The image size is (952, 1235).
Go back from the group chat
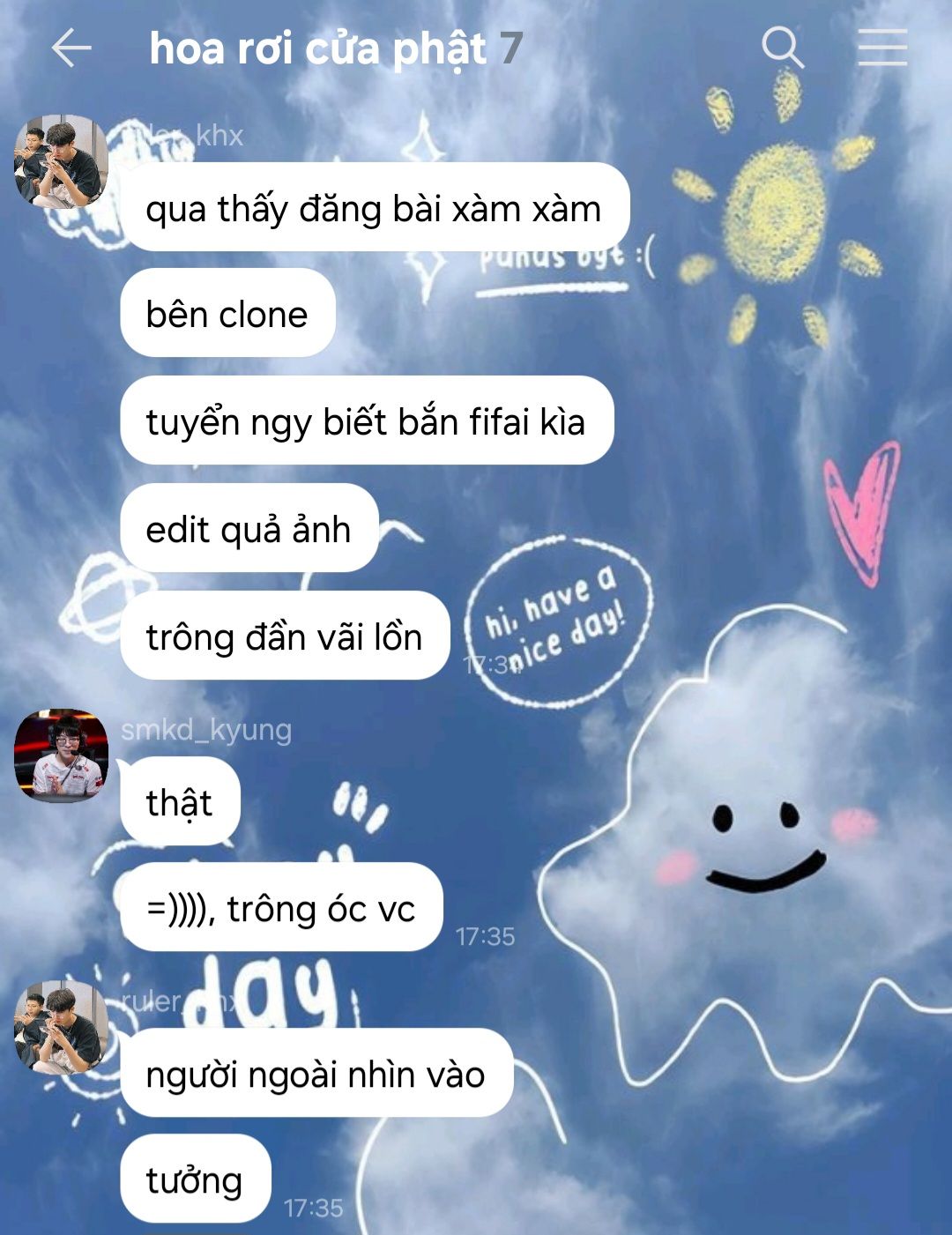(71, 48)
